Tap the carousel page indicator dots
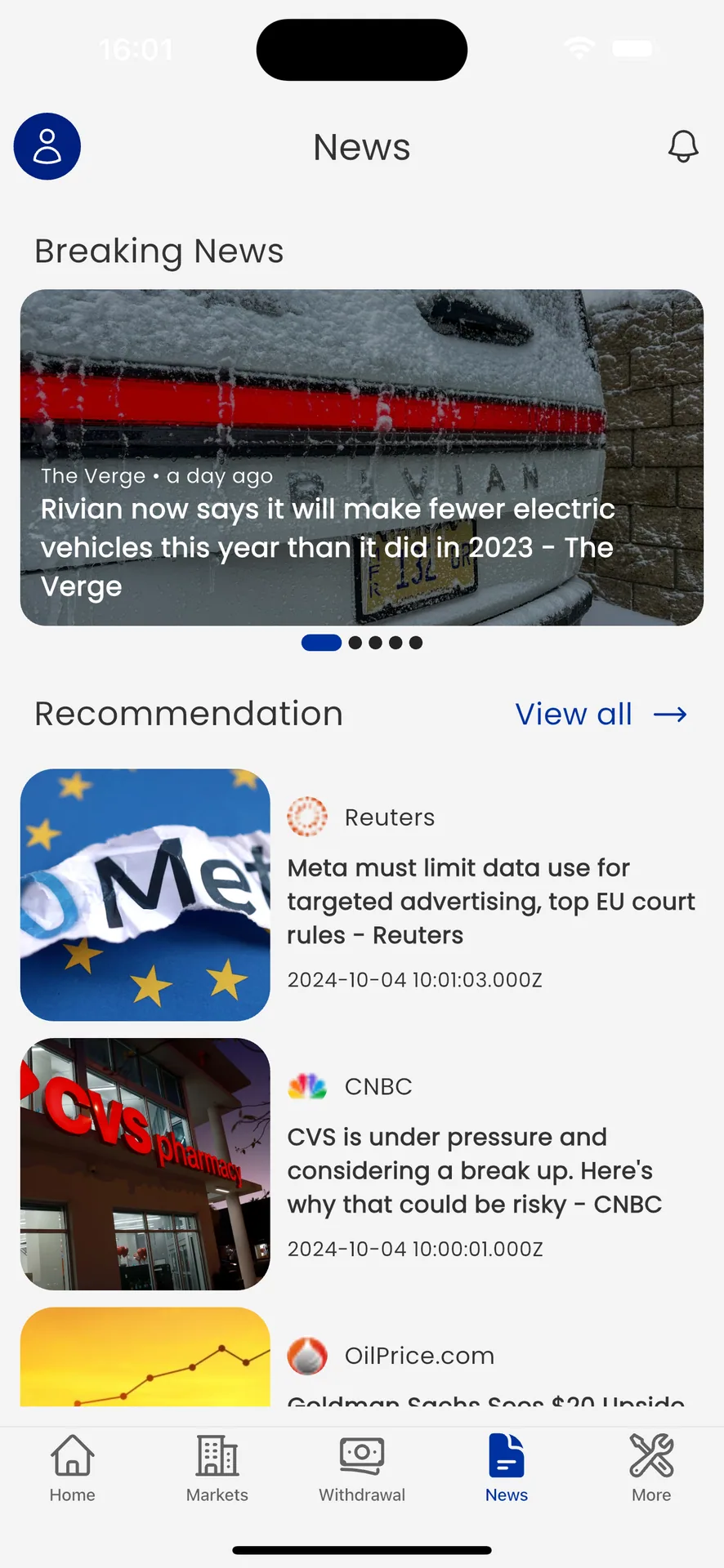 pos(362,643)
